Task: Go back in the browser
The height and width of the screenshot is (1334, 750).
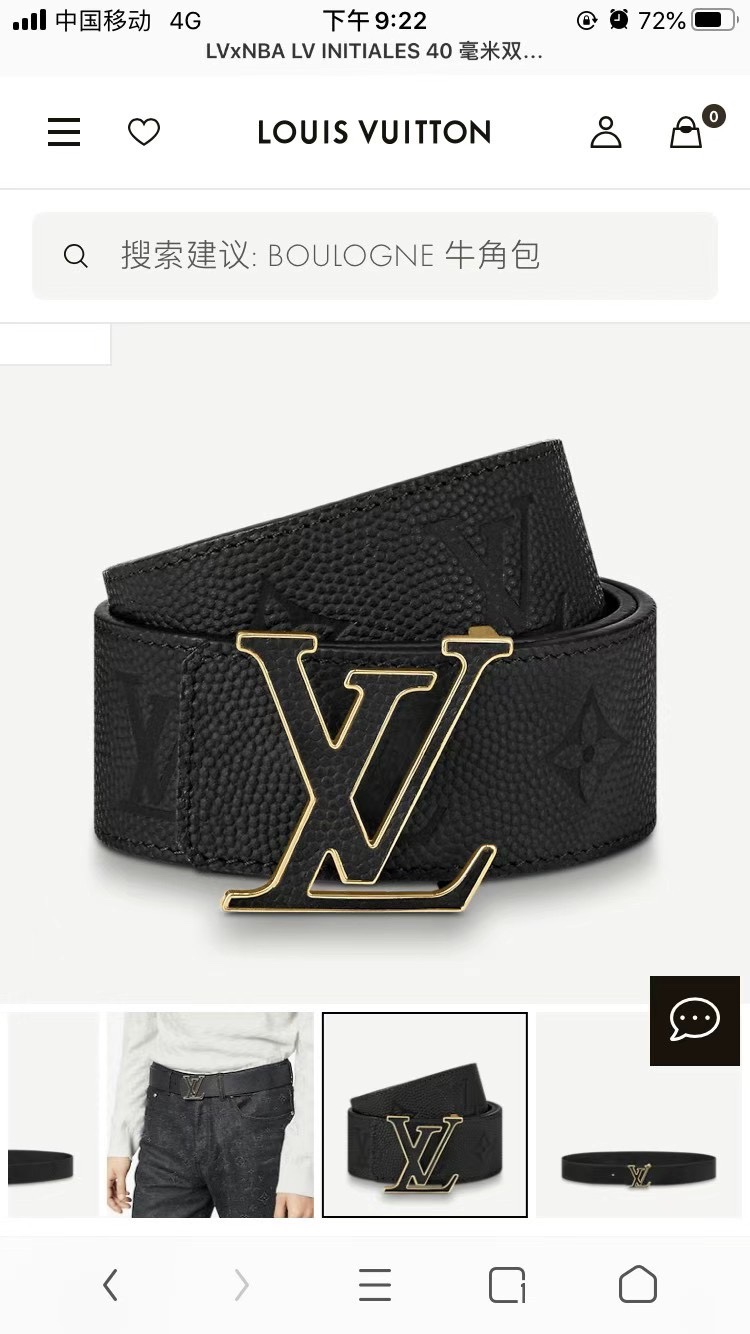Action: click(110, 1285)
